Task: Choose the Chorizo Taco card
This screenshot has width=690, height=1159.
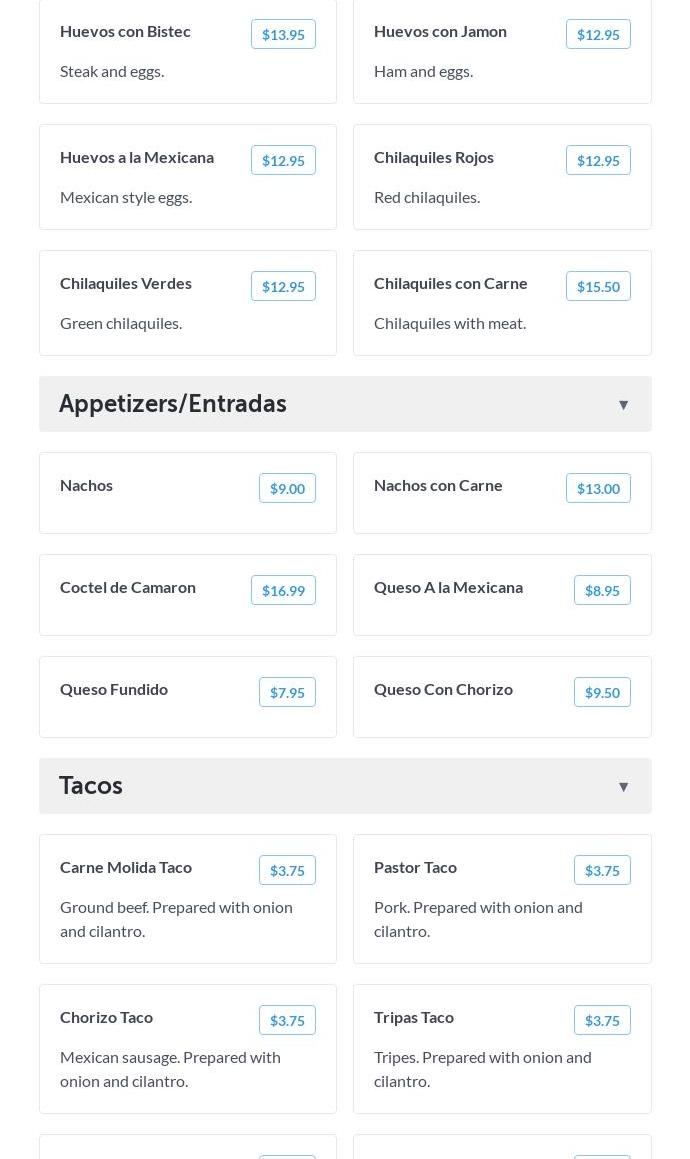Action: coord(187,1049)
